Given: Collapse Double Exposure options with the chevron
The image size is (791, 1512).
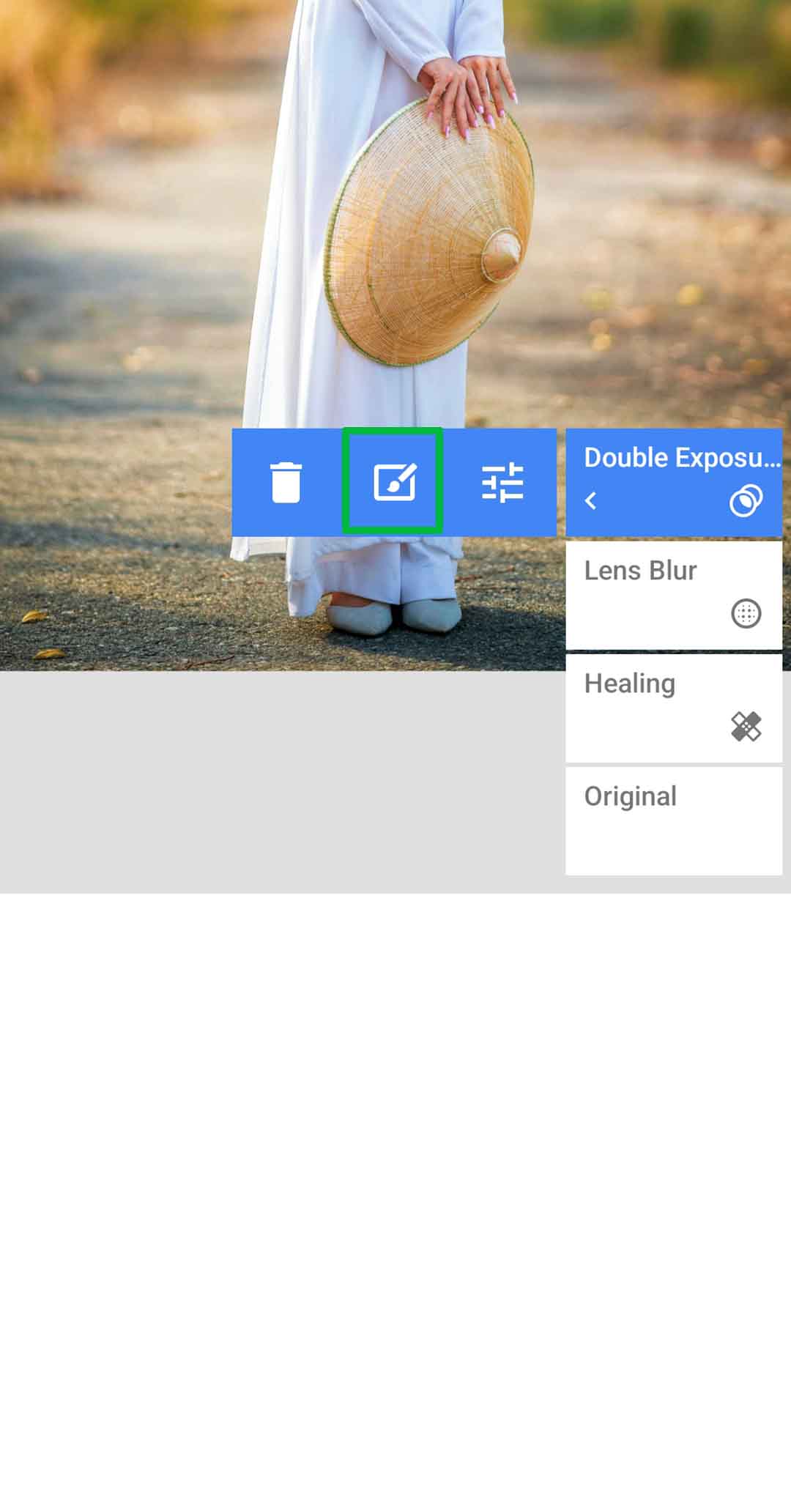Looking at the screenshot, I should [x=591, y=501].
